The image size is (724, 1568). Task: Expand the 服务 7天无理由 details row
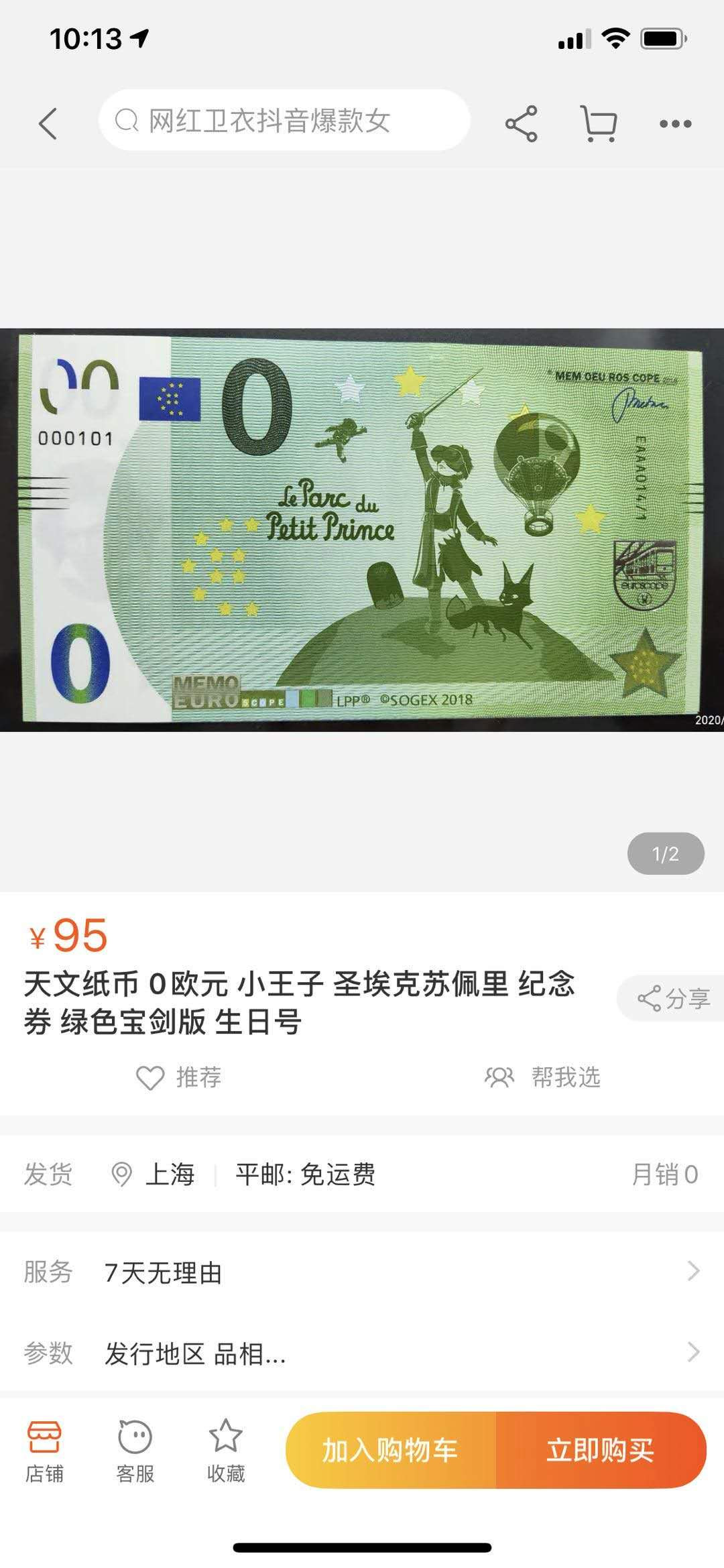click(x=362, y=1271)
